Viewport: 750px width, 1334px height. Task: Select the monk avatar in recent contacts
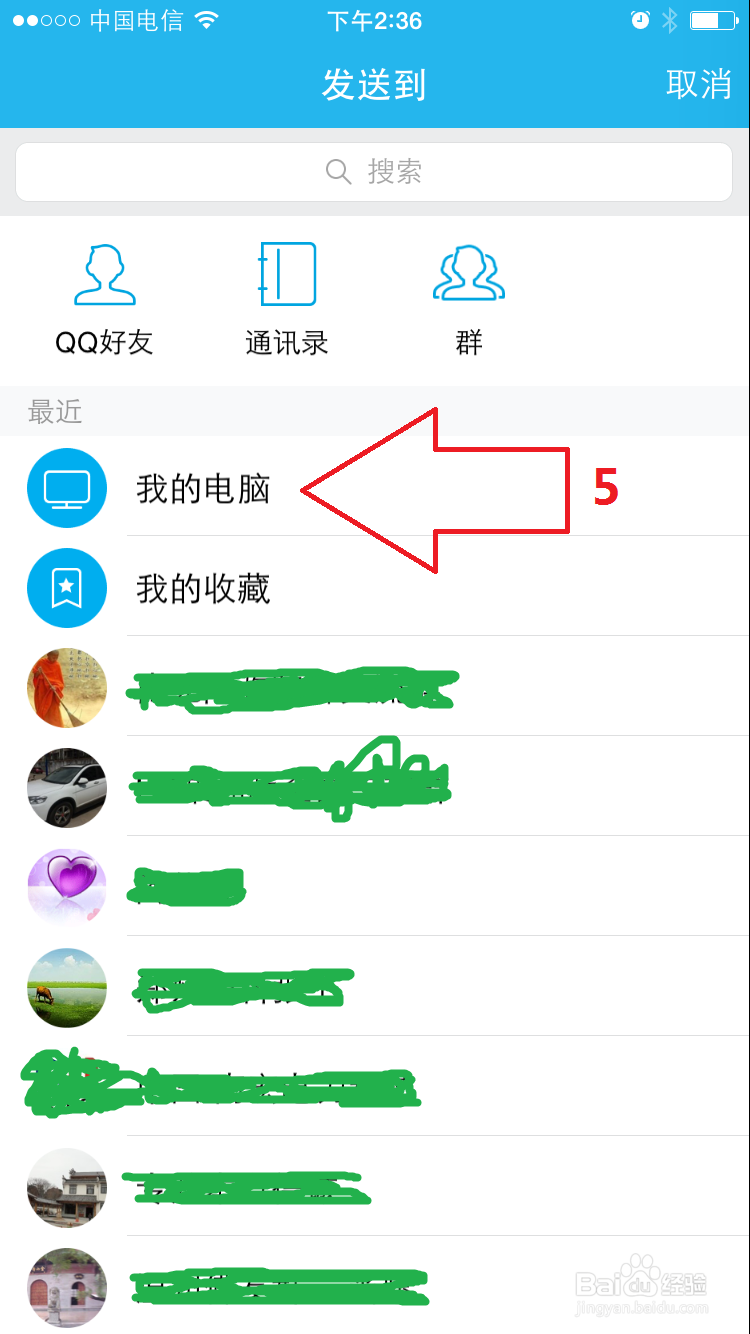66,688
